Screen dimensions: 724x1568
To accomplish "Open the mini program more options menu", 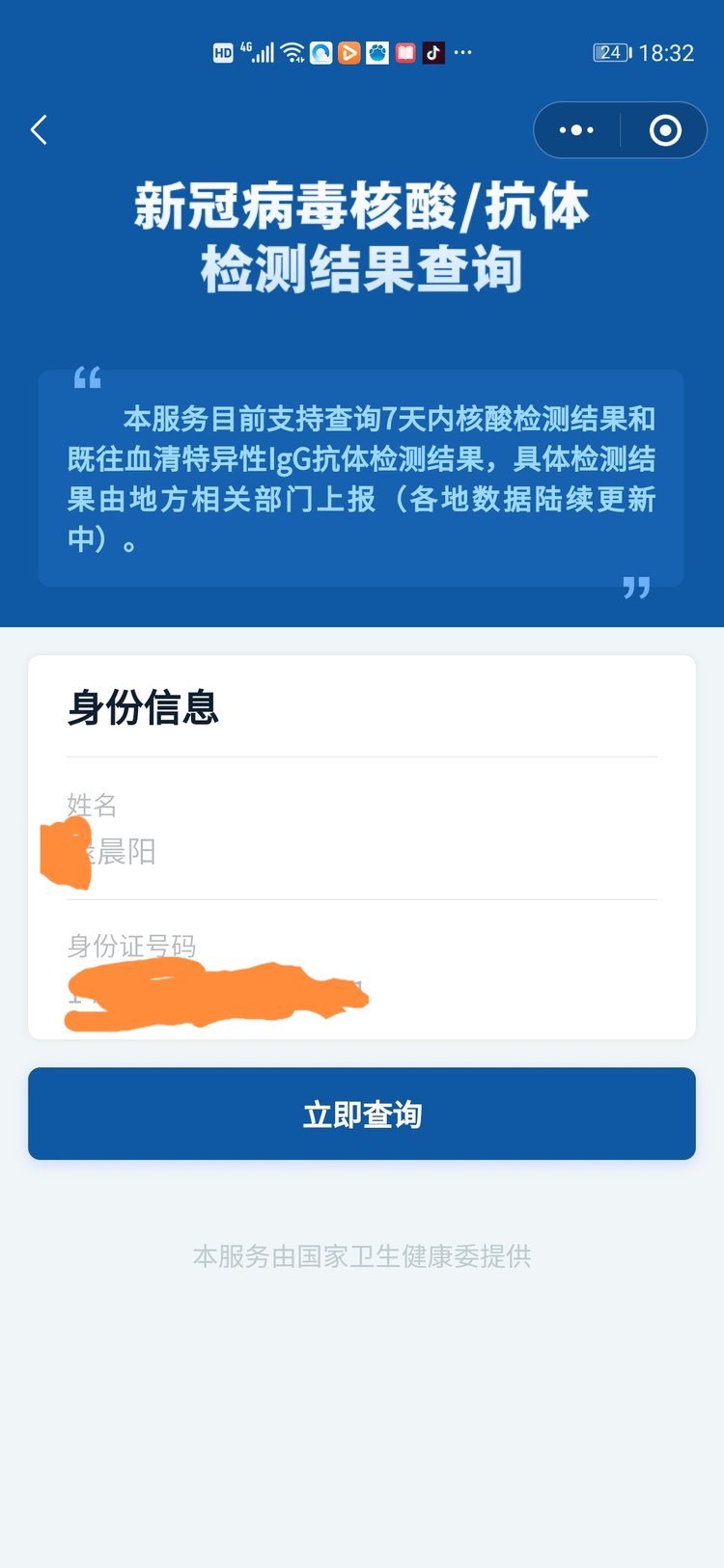I will coord(576,130).
